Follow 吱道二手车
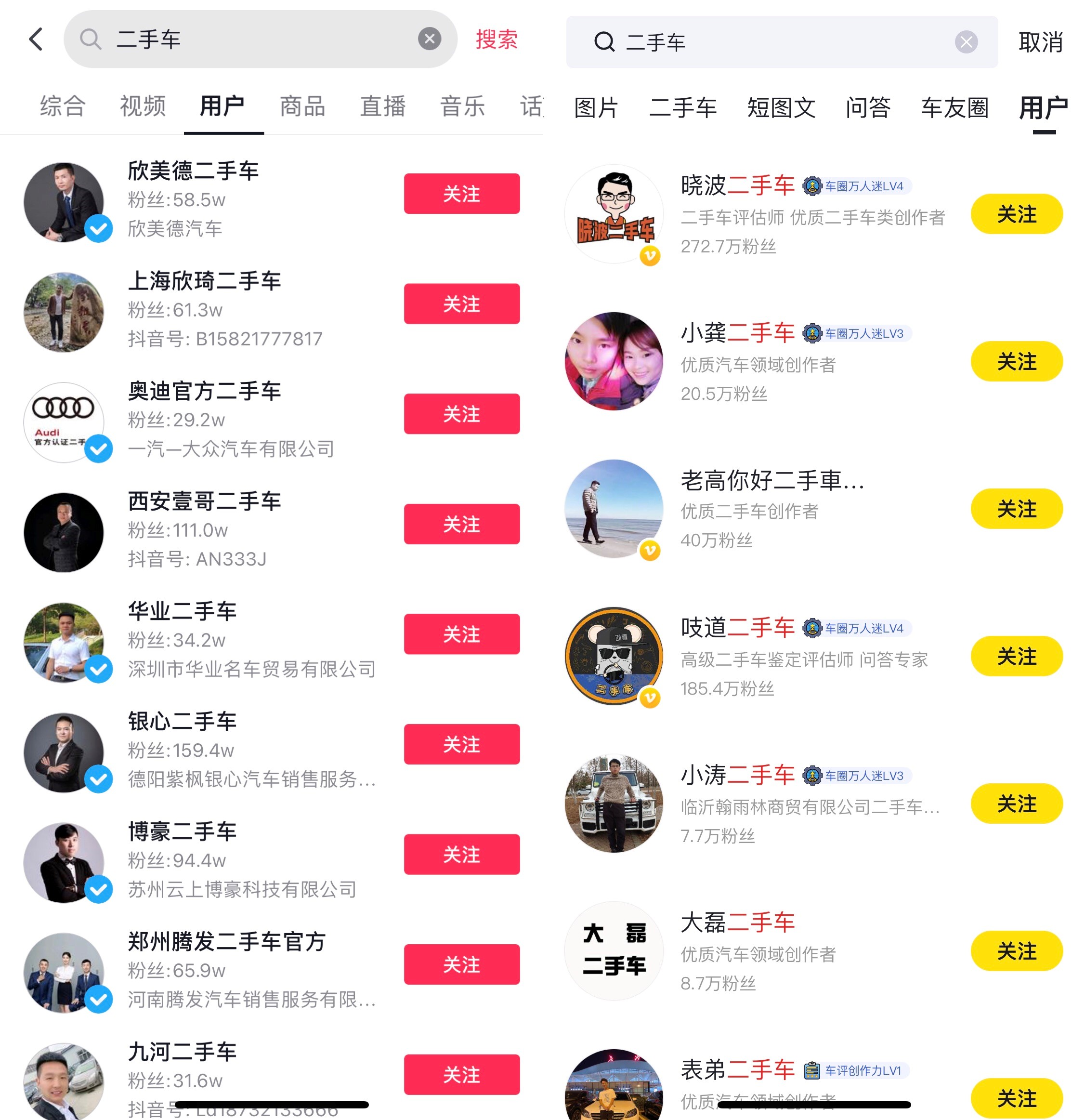This screenshot has width=1085, height=1120. click(x=1017, y=656)
